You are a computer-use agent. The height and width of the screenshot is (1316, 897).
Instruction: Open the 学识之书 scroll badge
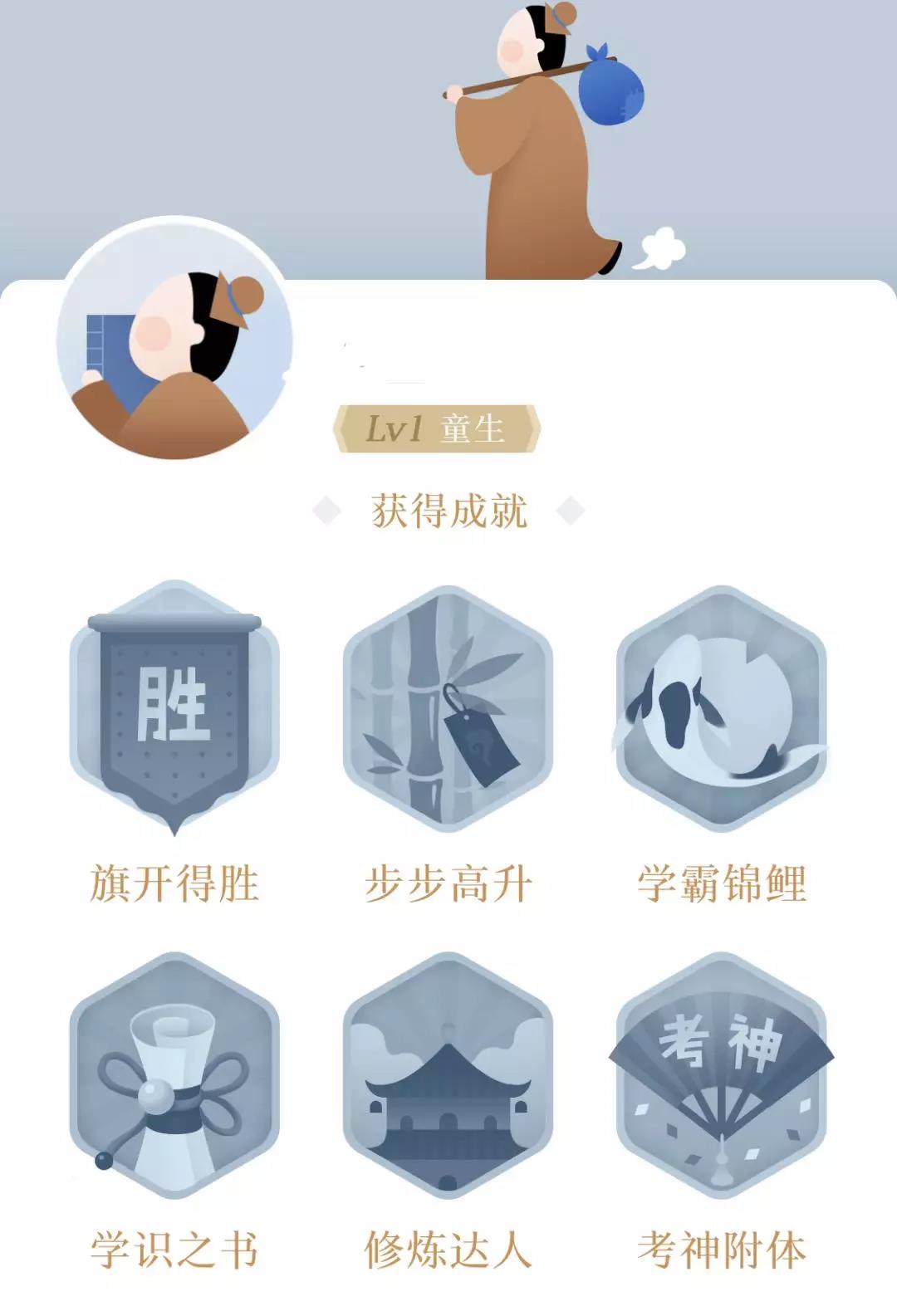click(x=174, y=1075)
